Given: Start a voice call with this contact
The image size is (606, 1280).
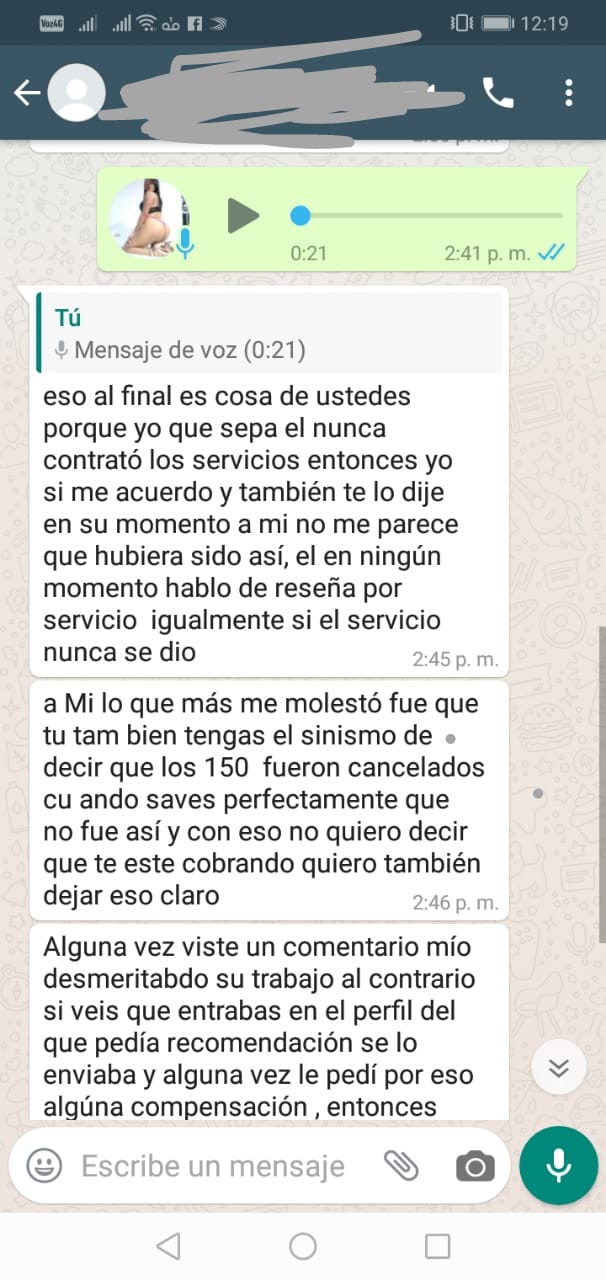Looking at the screenshot, I should 497,93.
